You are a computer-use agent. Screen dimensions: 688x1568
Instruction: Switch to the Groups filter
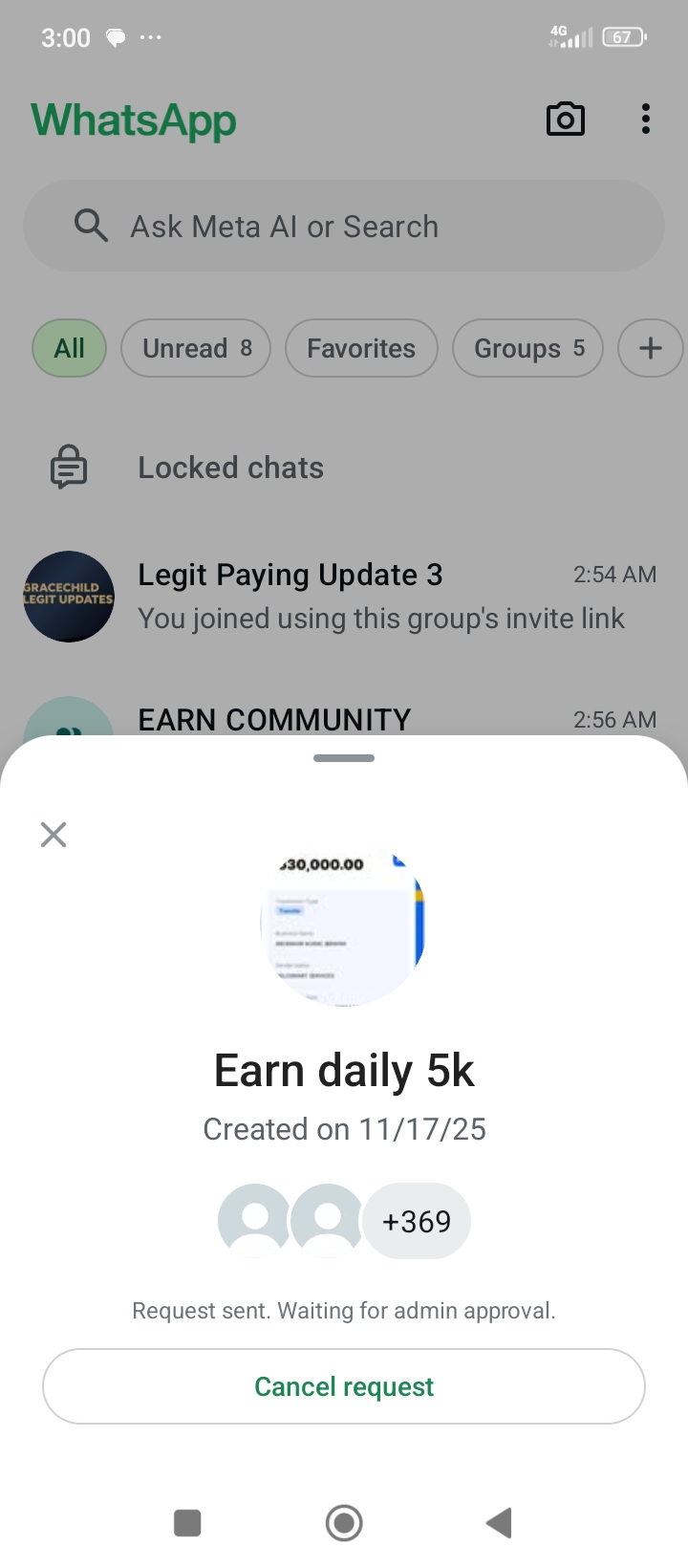point(527,348)
